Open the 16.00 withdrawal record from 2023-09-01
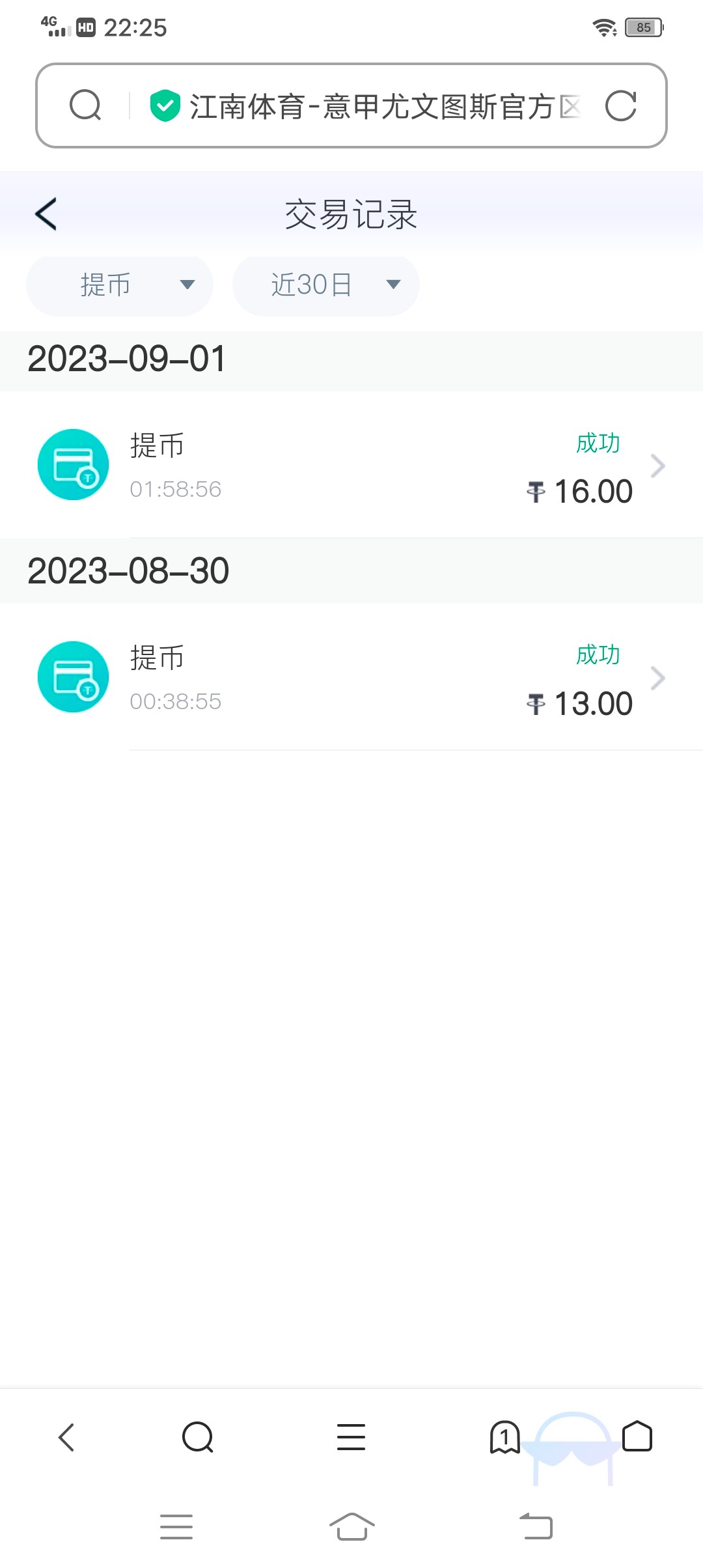The image size is (703, 1568). (351, 465)
